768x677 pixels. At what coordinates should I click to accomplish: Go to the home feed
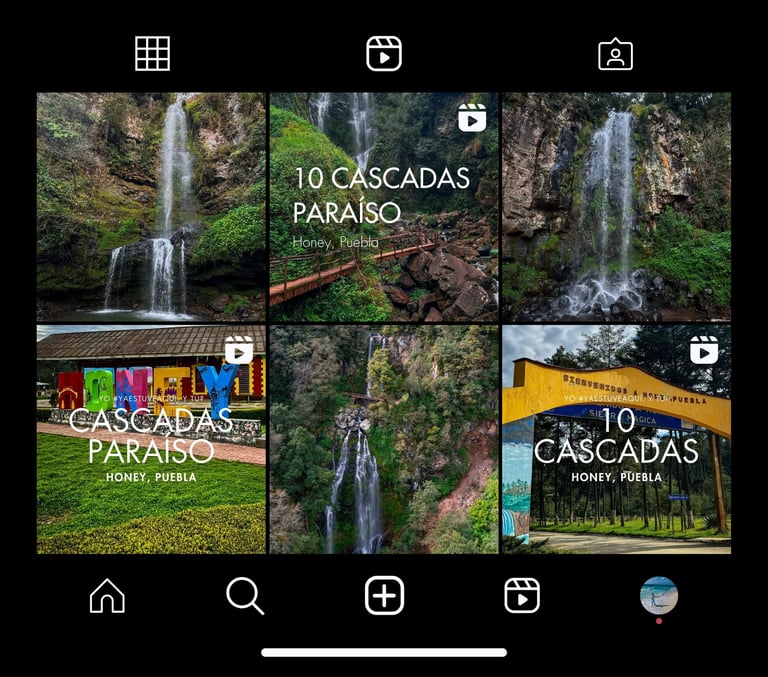tap(107, 596)
